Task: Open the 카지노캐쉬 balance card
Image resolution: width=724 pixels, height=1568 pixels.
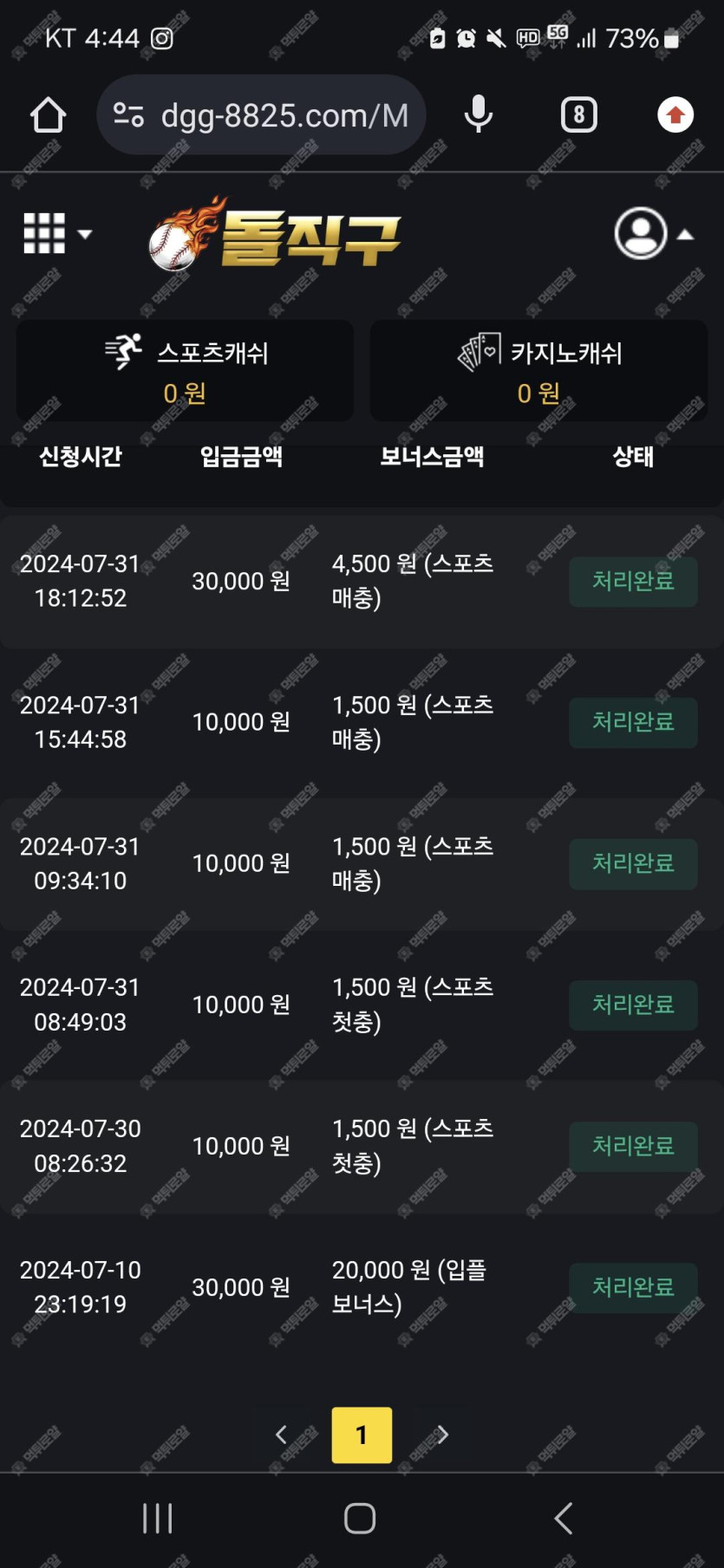Action: click(538, 371)
